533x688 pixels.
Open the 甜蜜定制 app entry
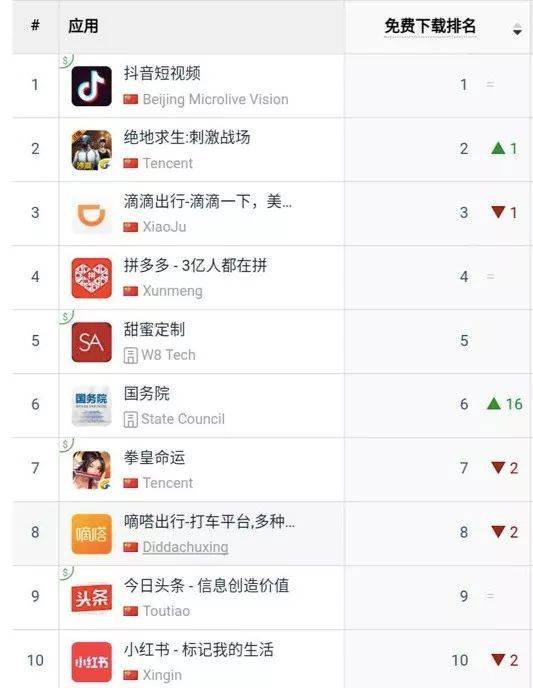click(x=154, y=329)
